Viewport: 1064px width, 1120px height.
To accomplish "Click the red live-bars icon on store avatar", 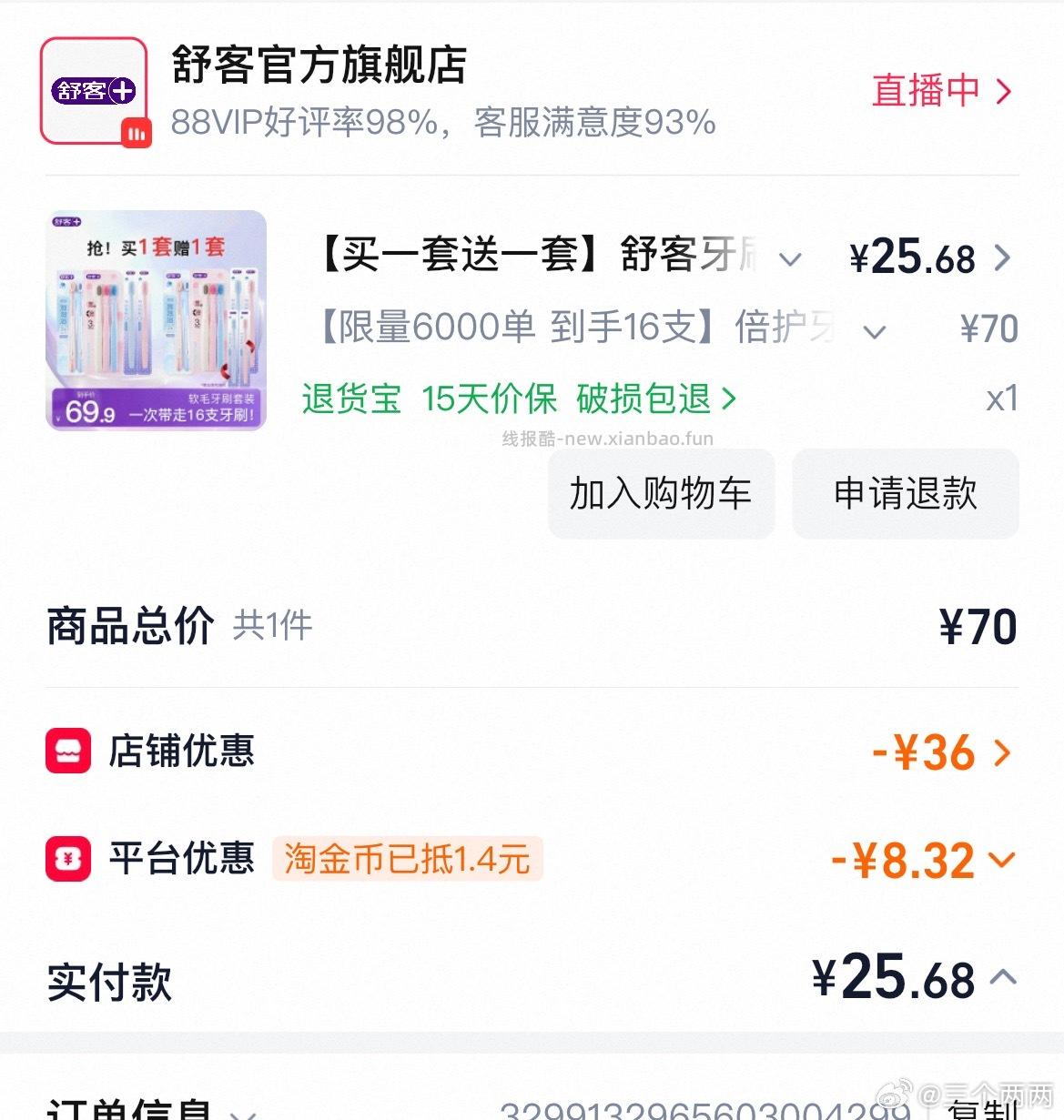I will point(136,134).
